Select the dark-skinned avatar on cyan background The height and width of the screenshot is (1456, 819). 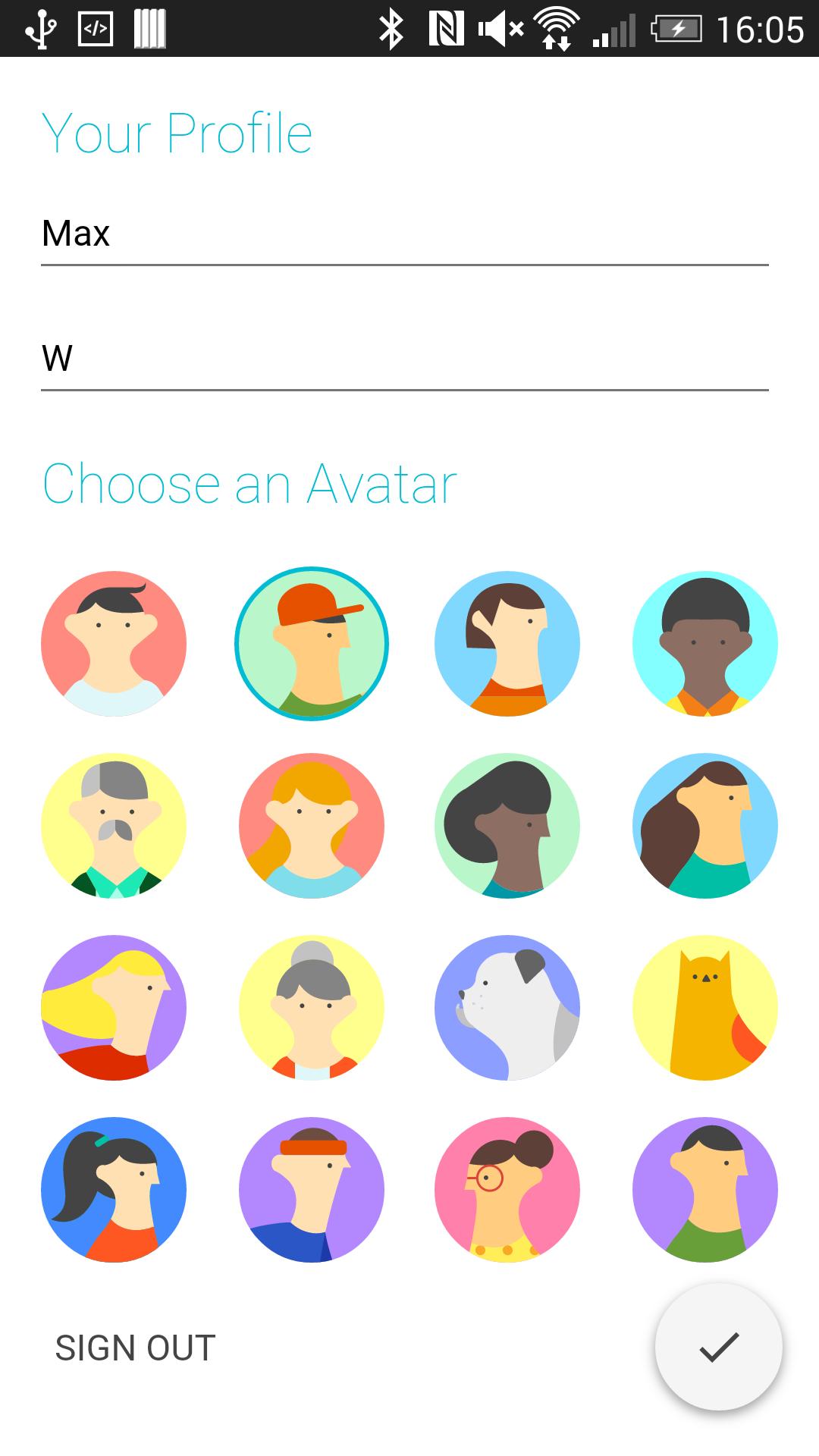click(705, 644)
